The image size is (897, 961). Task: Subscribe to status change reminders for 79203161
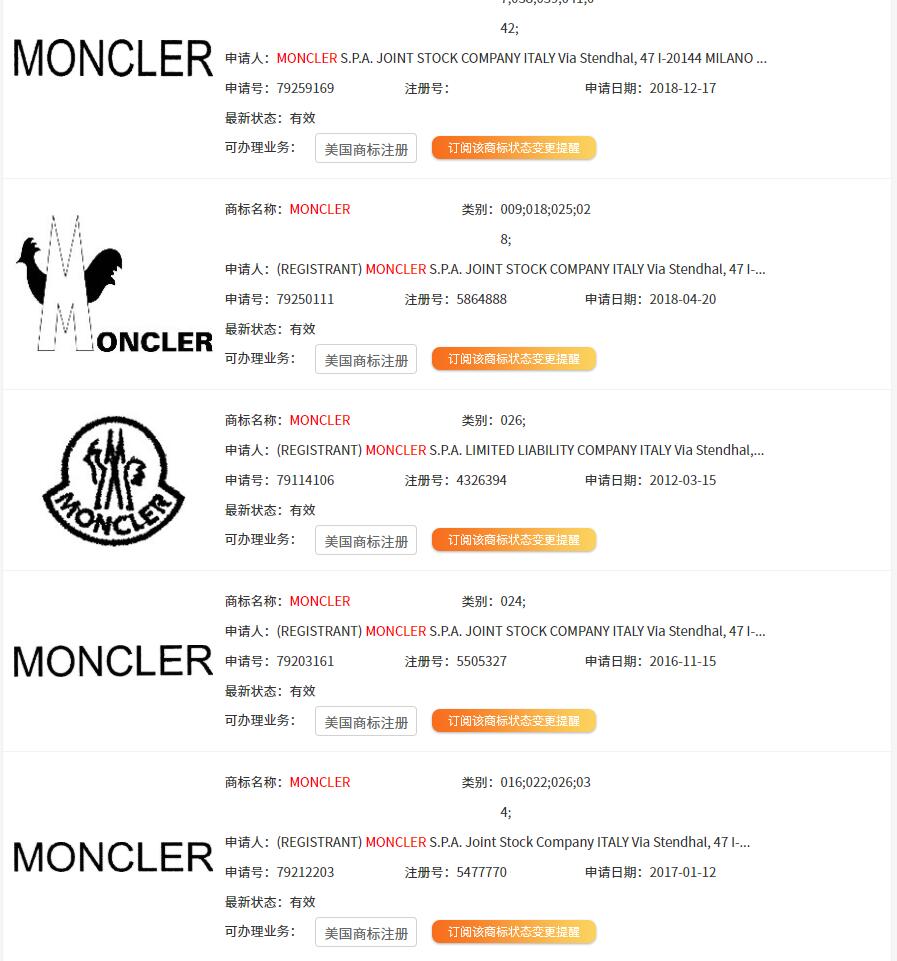[513, 721]
